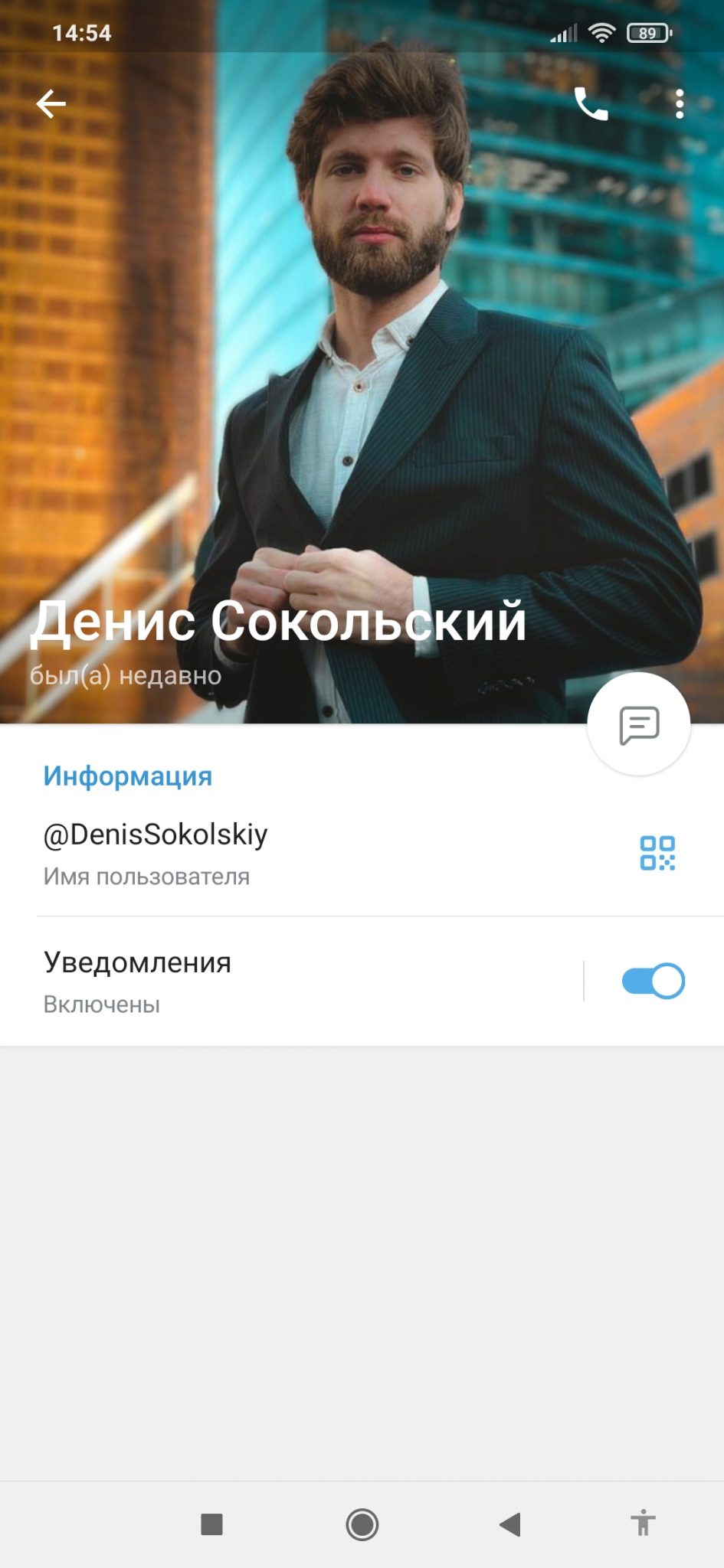Open the Уведомления settings row
The width and height of the screenshot is (724, 1568).
[291, 982]
